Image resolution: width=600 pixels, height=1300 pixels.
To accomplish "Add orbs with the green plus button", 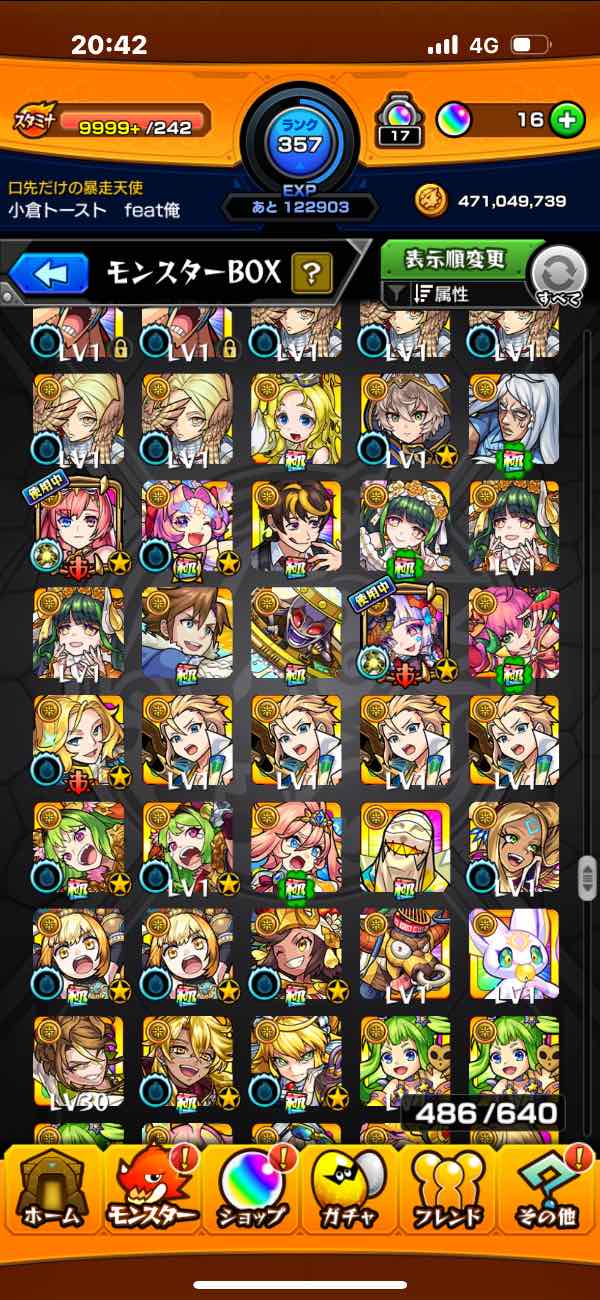I will point(566,121).
